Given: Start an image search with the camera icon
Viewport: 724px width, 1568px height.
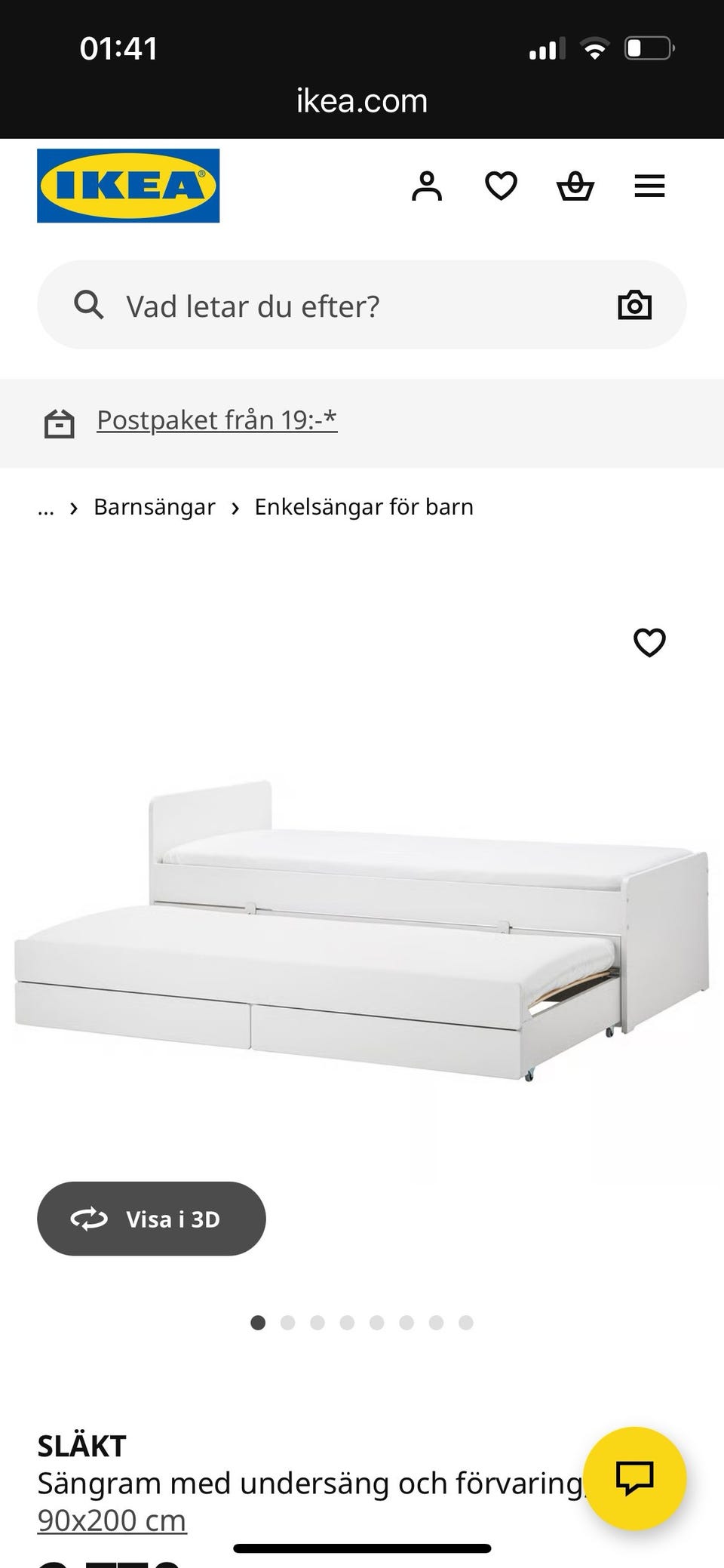Looking at the screenshot, I should point(634,305).
